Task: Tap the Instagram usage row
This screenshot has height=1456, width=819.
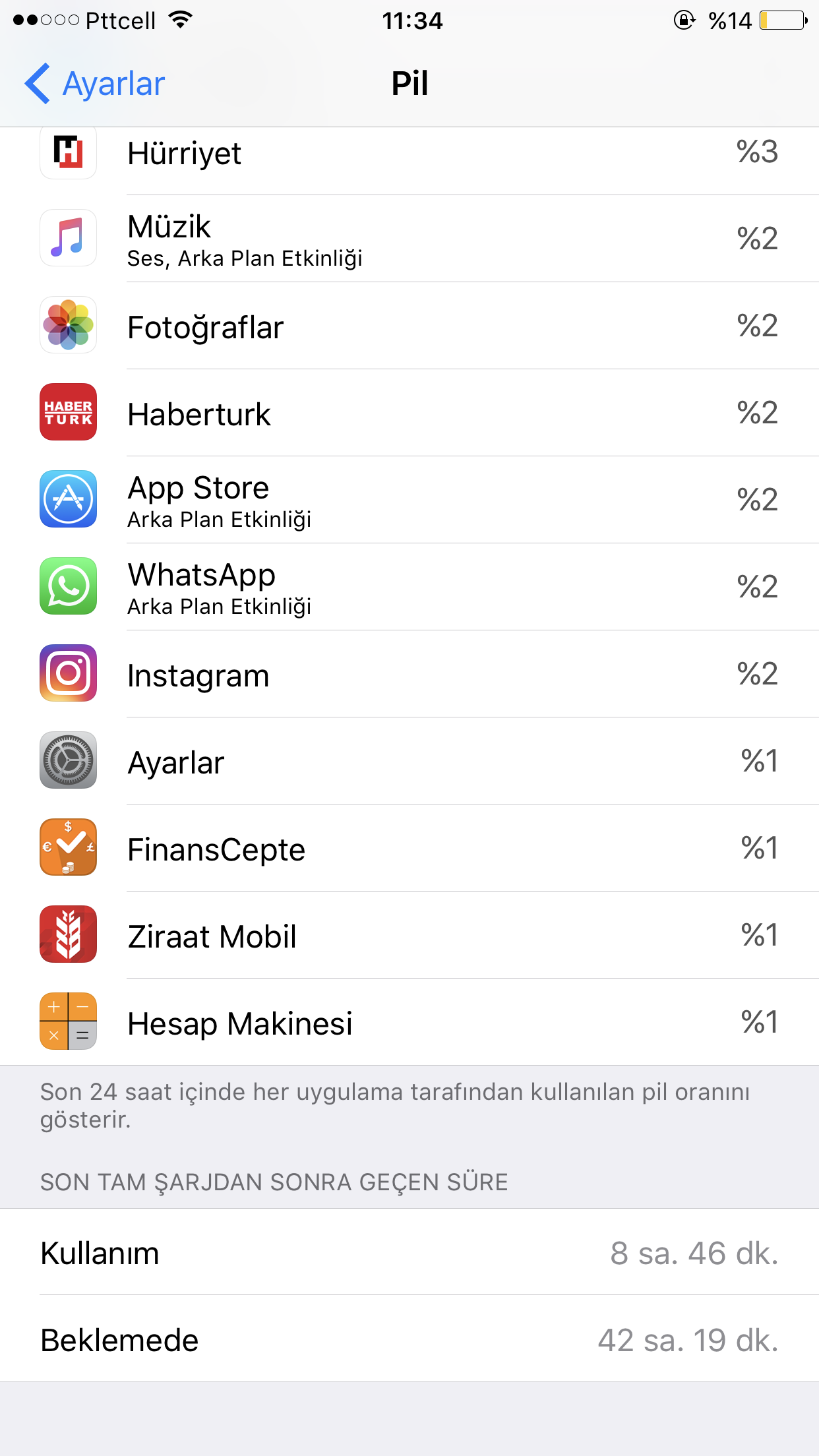Action: (x=409, y=674)
